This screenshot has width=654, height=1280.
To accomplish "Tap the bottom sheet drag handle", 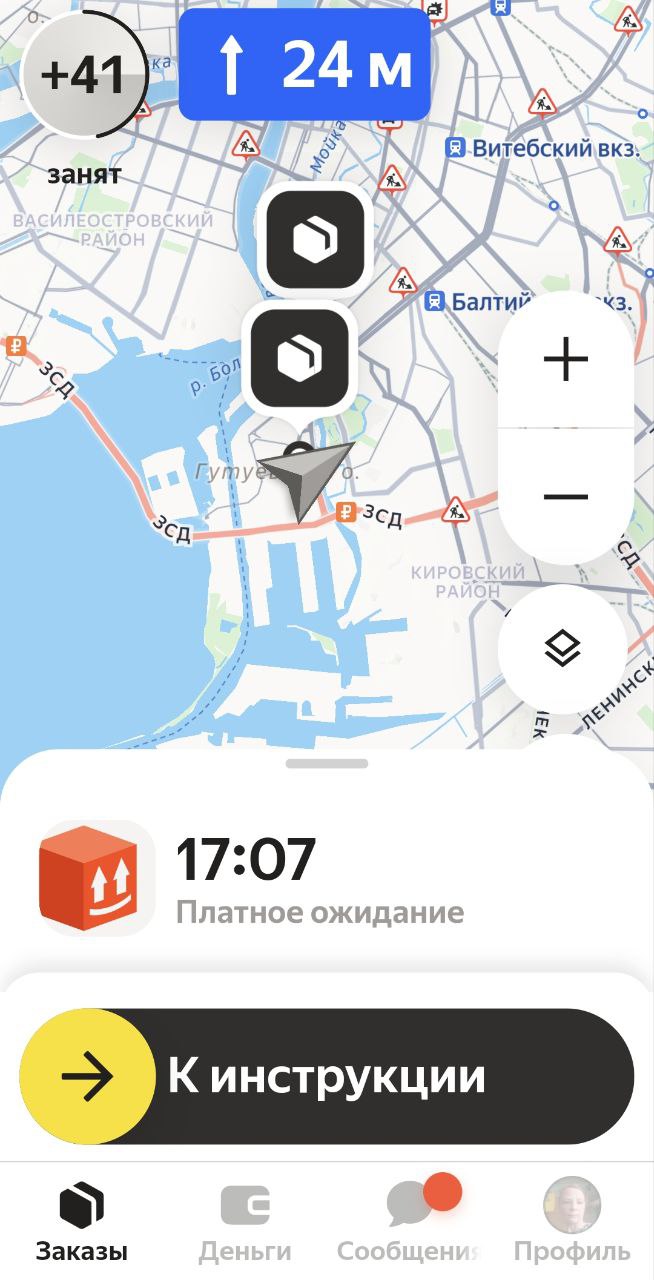I will (327, 764).
